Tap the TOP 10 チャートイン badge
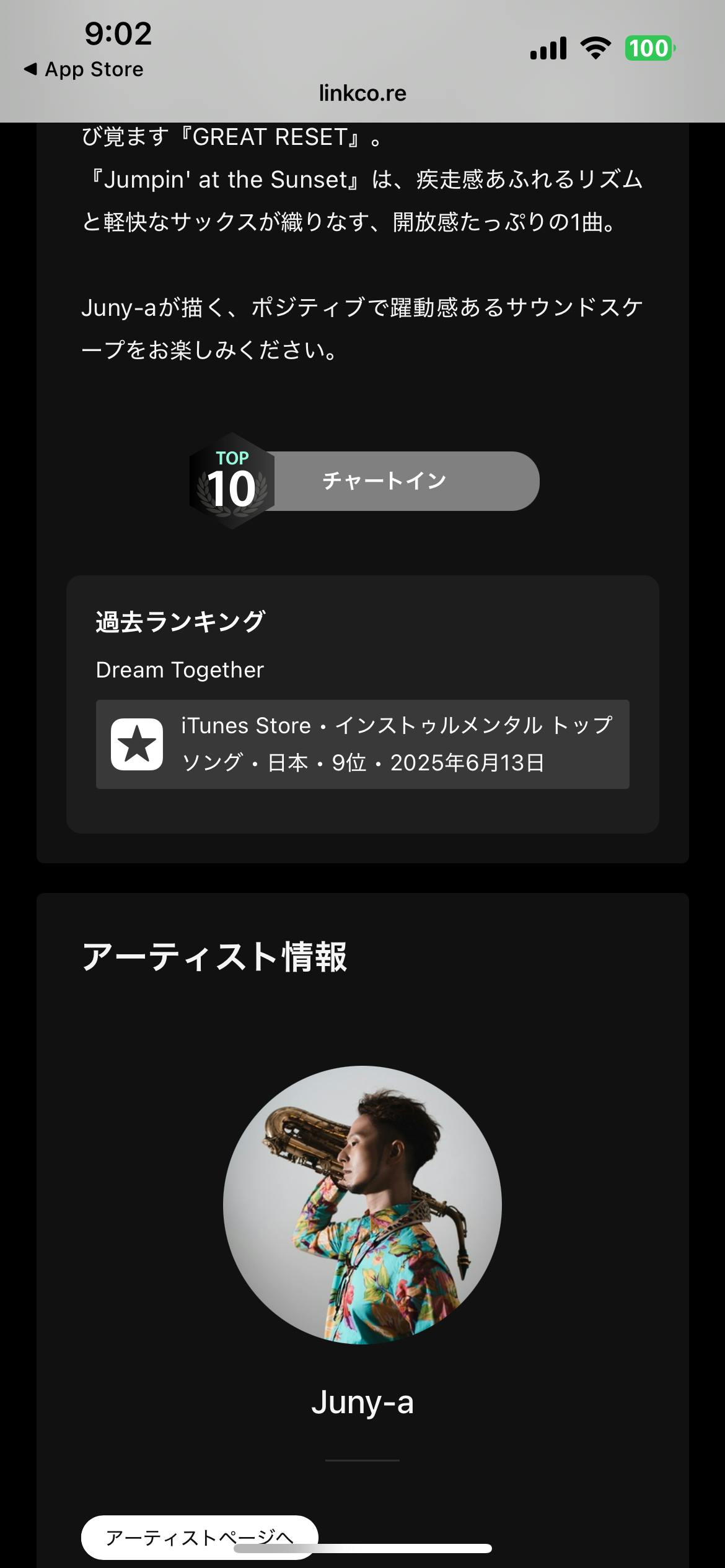The width and height of the screenshot is (725, 1568). click(x=364, y=481)
